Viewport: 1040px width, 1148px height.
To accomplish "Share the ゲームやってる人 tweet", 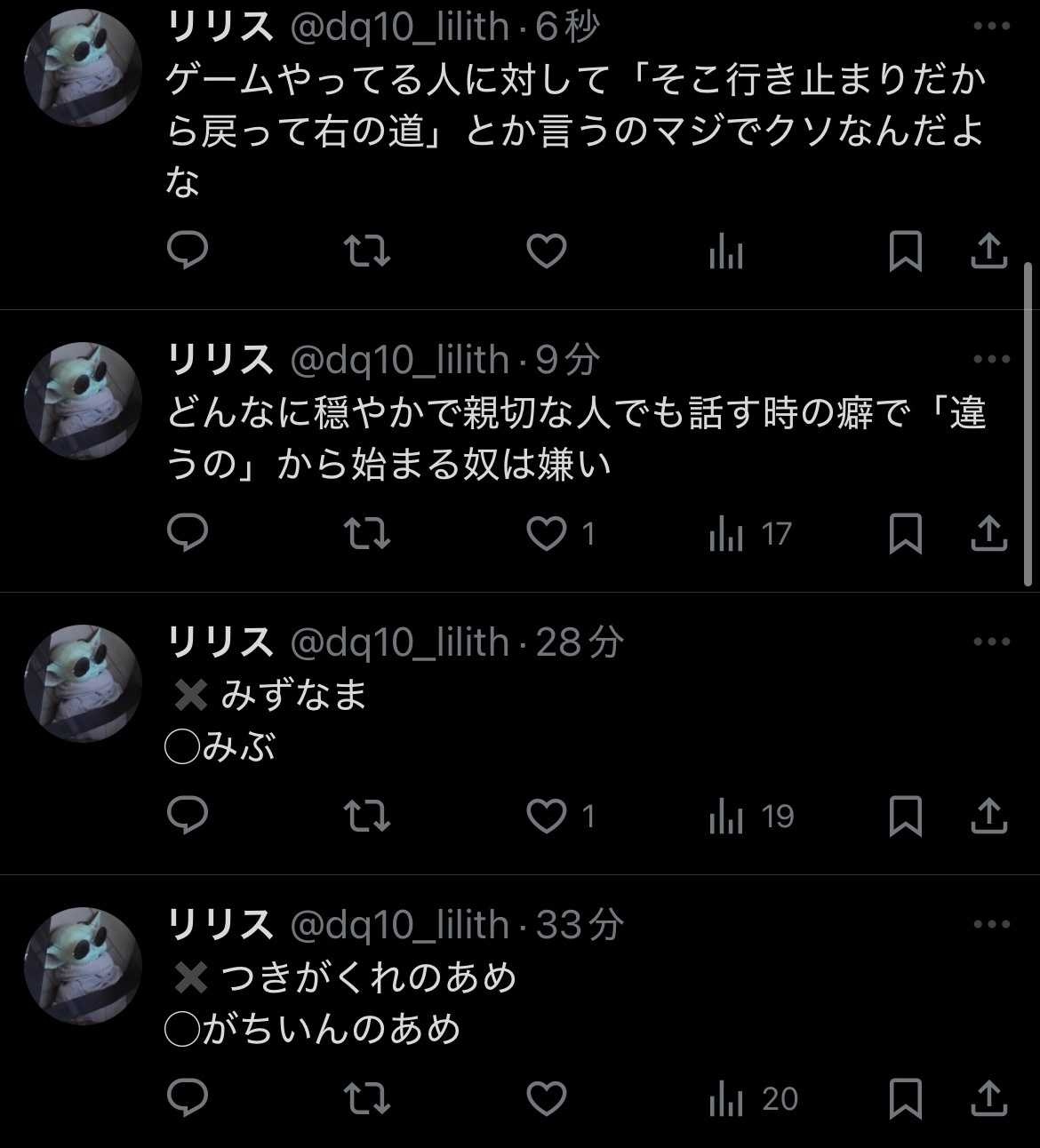I will point(988,251).
